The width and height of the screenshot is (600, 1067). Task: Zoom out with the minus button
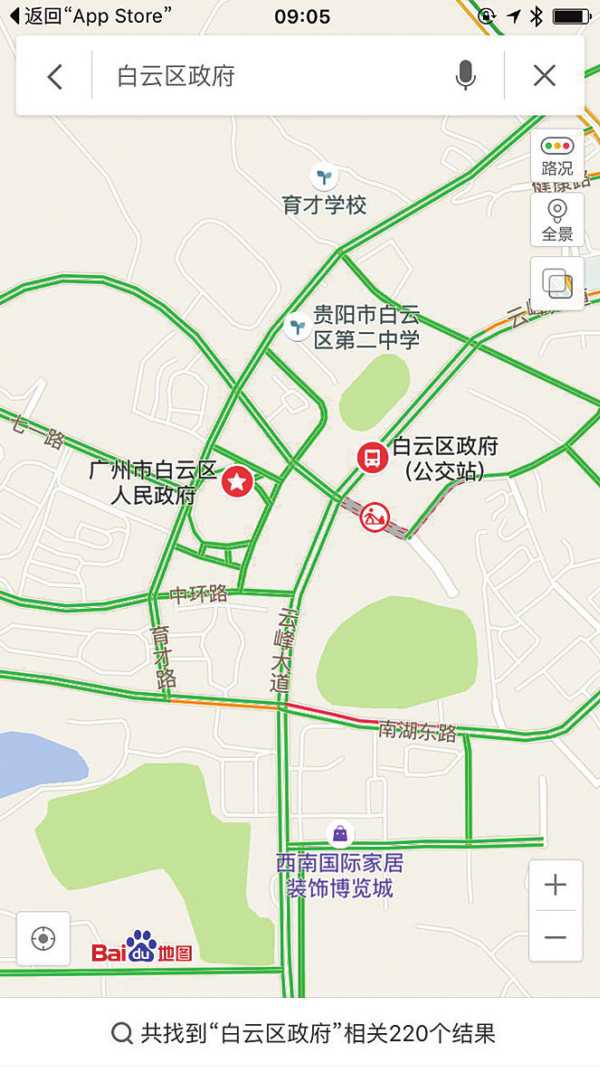(555, 937)
